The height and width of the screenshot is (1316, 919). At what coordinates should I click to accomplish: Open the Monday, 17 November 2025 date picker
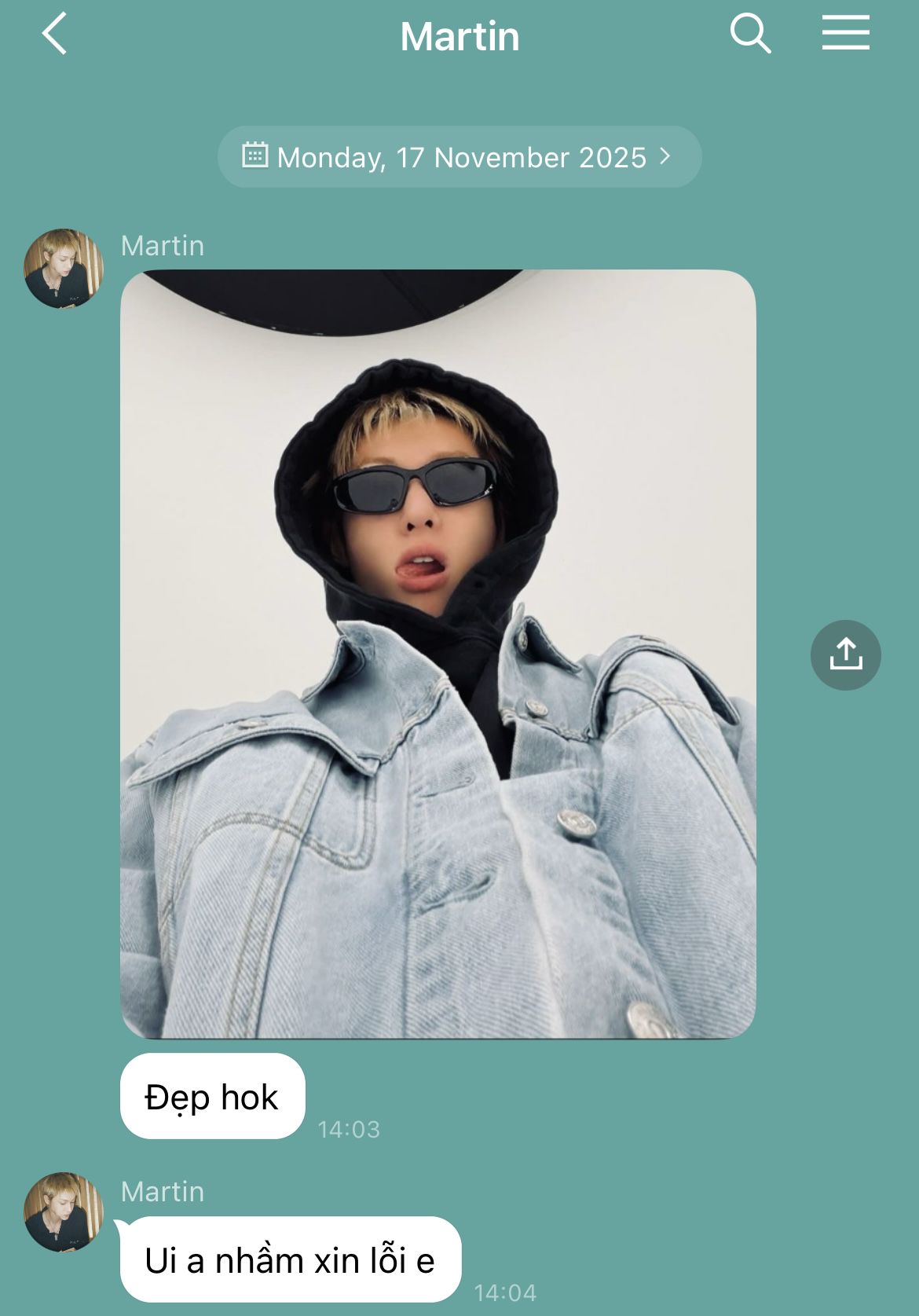tap(459, 157)
